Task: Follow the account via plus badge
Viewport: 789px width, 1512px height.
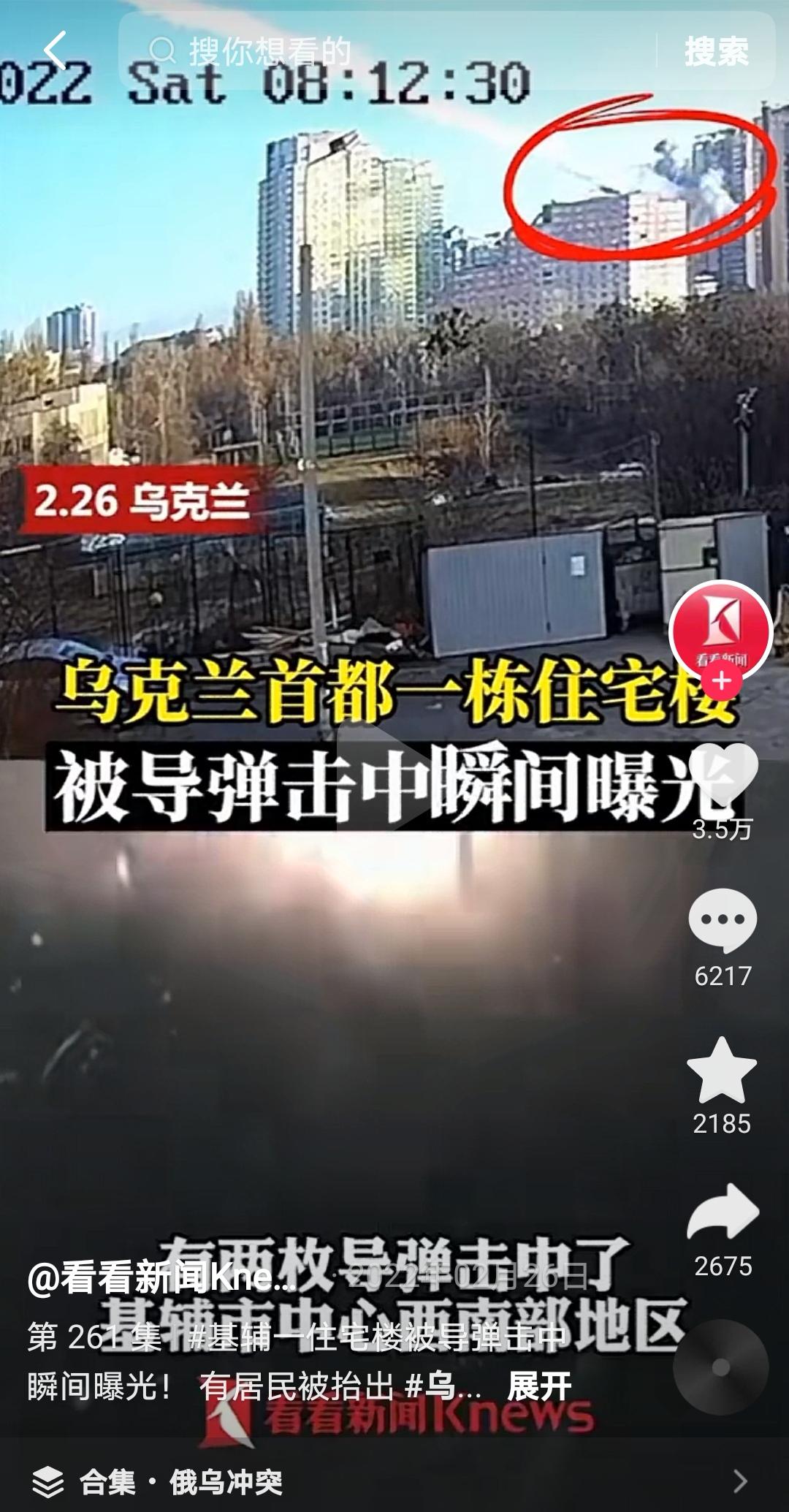Action: (x=722, y=681)
